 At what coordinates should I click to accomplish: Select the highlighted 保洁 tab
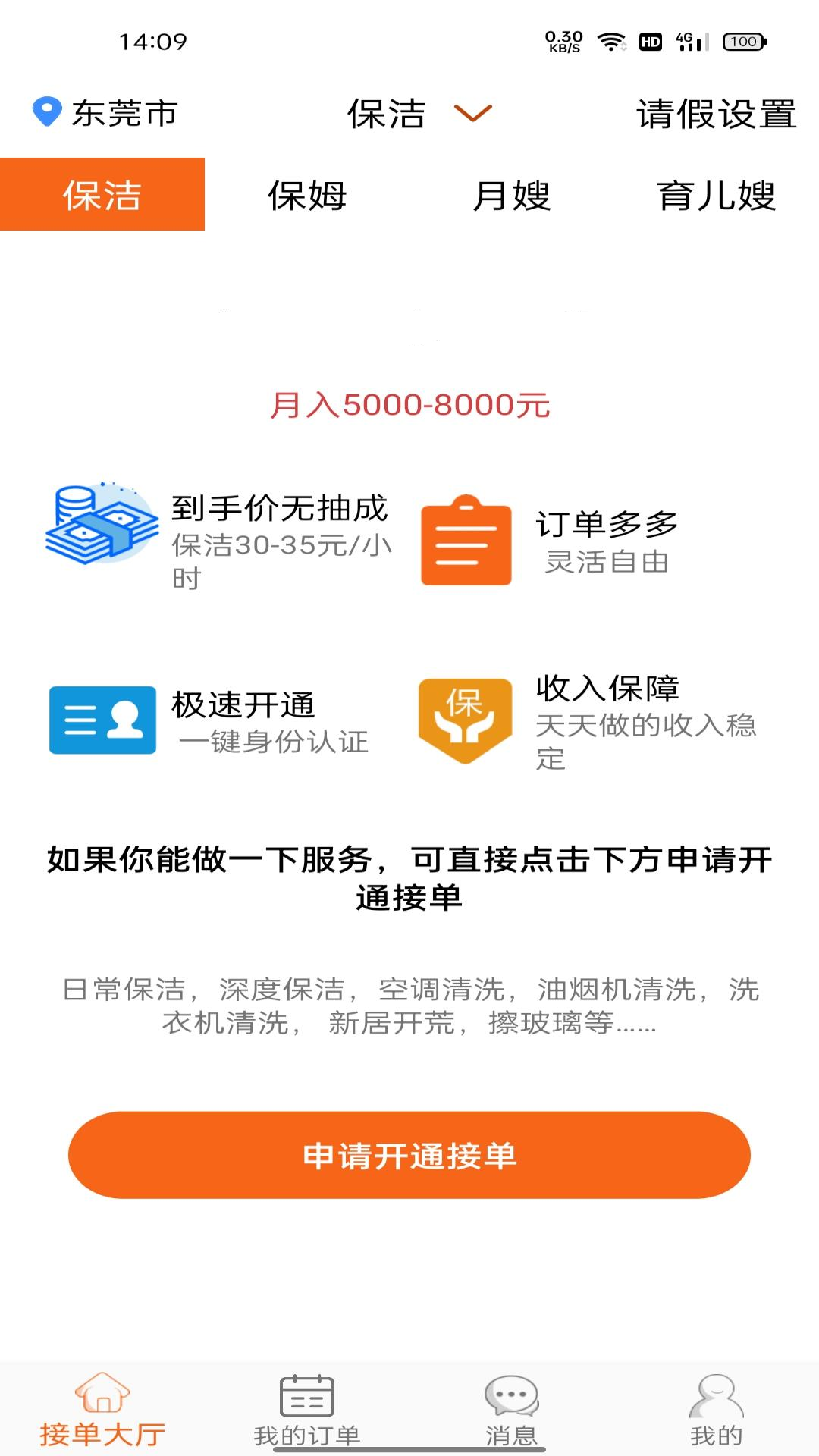[x=102, y=196]
